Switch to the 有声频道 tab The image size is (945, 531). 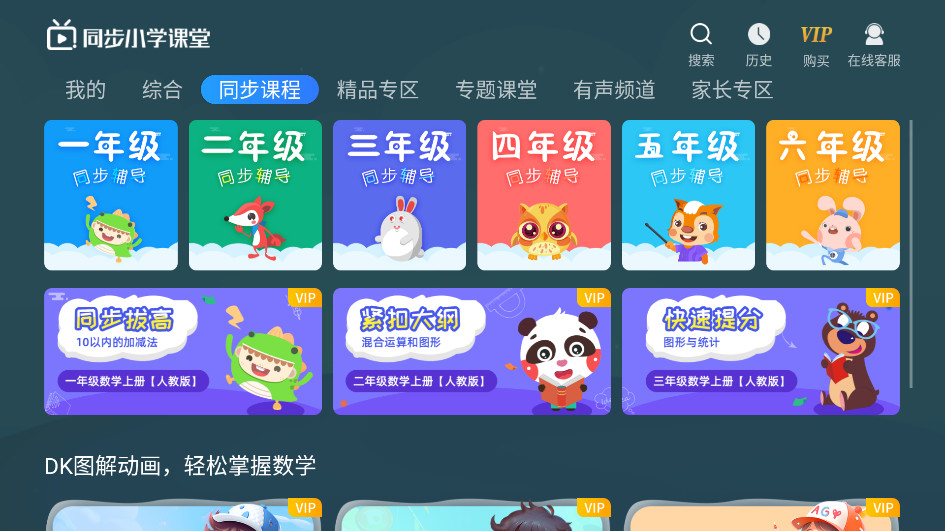(x=614, y=90)
